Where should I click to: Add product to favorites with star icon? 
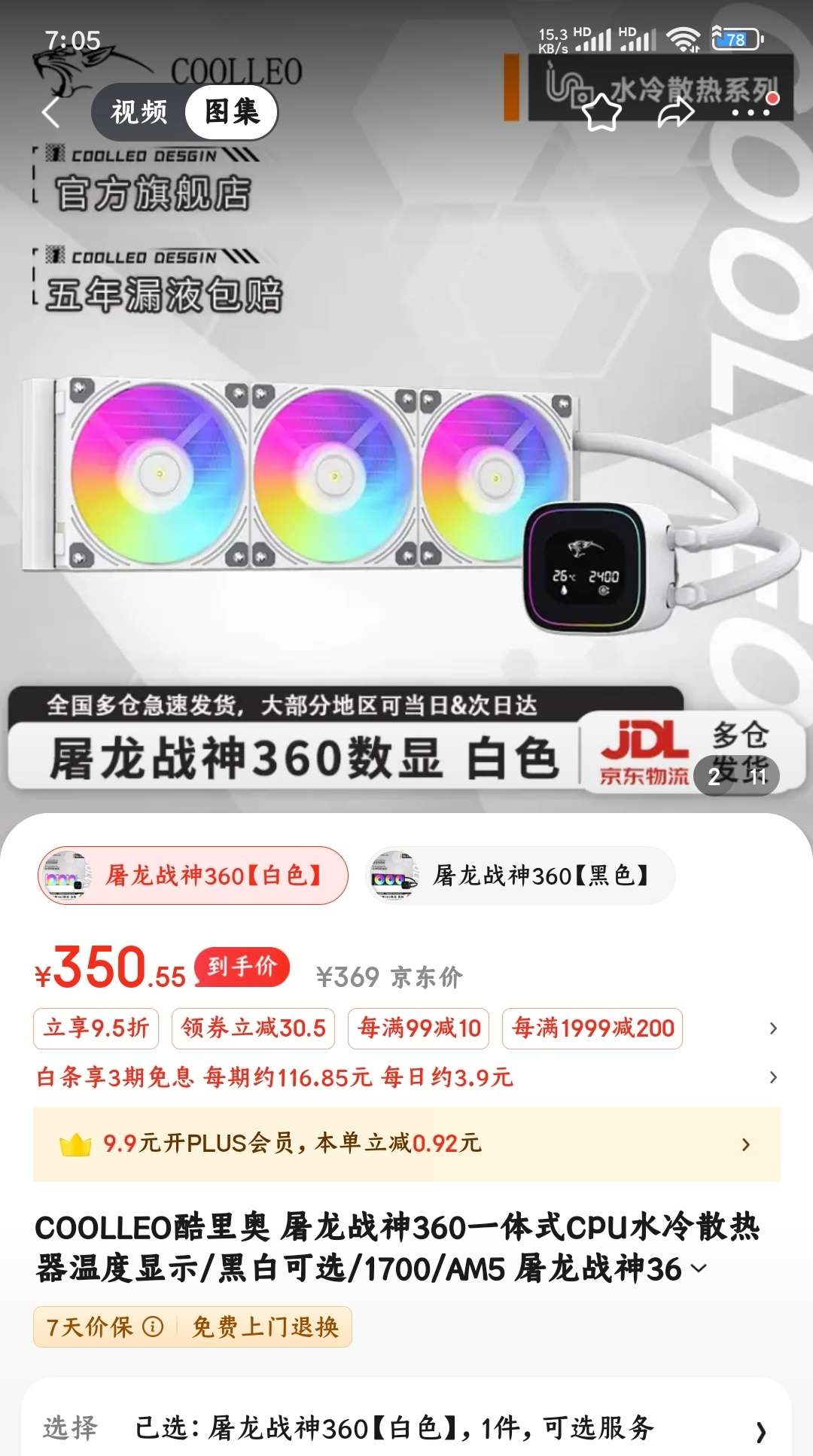(602, 113)
